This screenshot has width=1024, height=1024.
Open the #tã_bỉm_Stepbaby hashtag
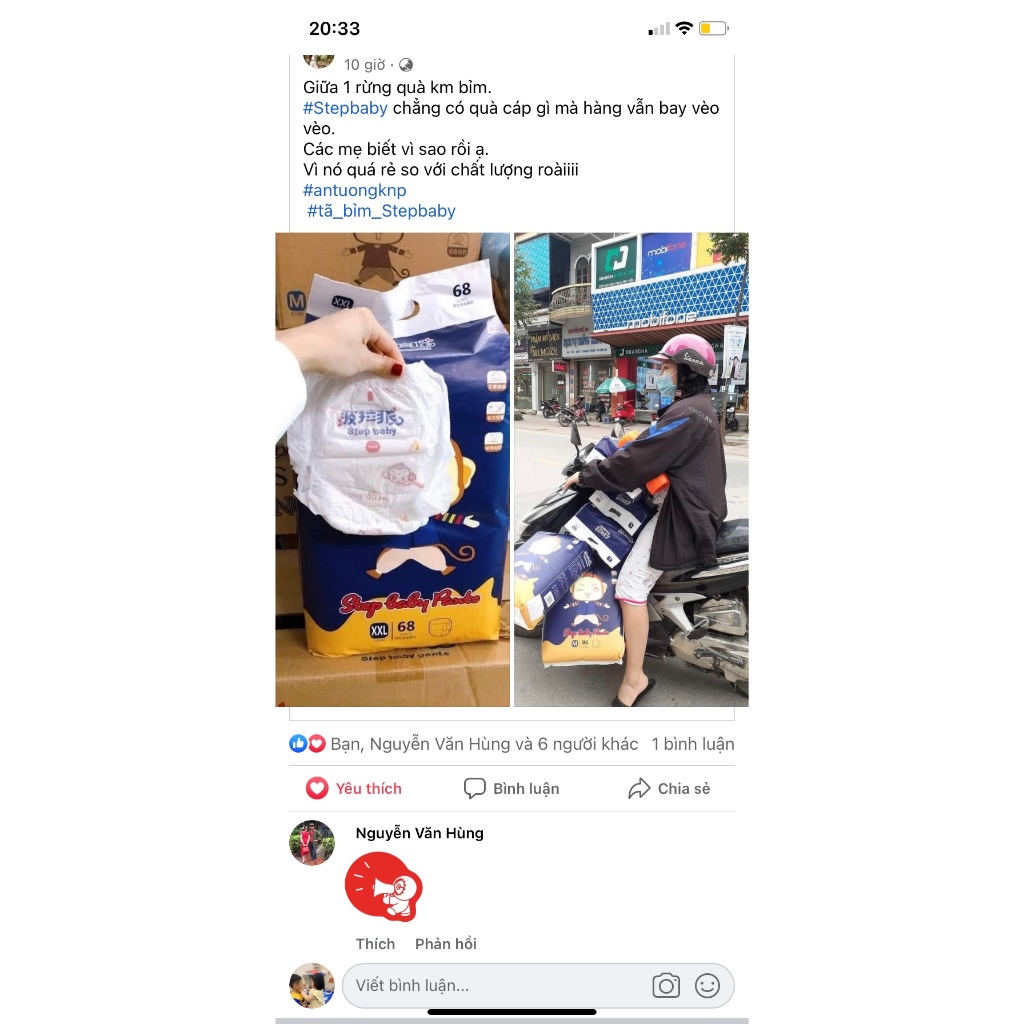381,211
